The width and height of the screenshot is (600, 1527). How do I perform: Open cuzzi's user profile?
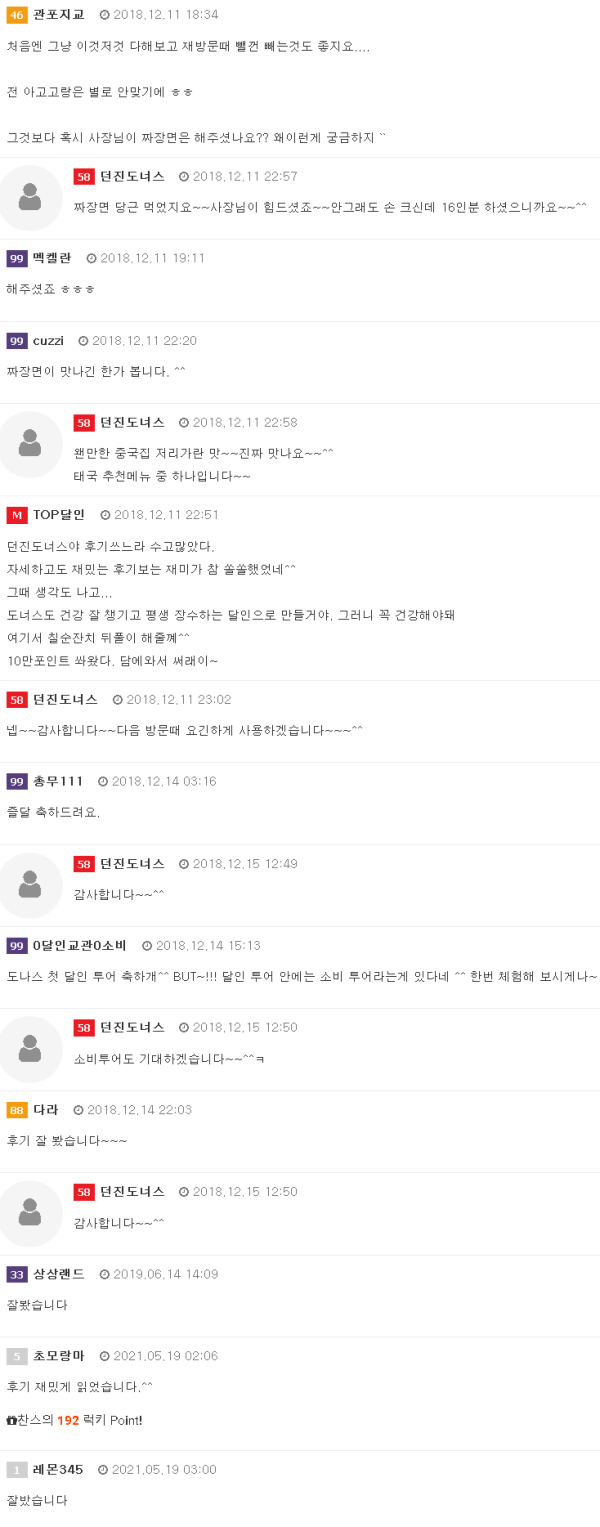pos(48,341)
